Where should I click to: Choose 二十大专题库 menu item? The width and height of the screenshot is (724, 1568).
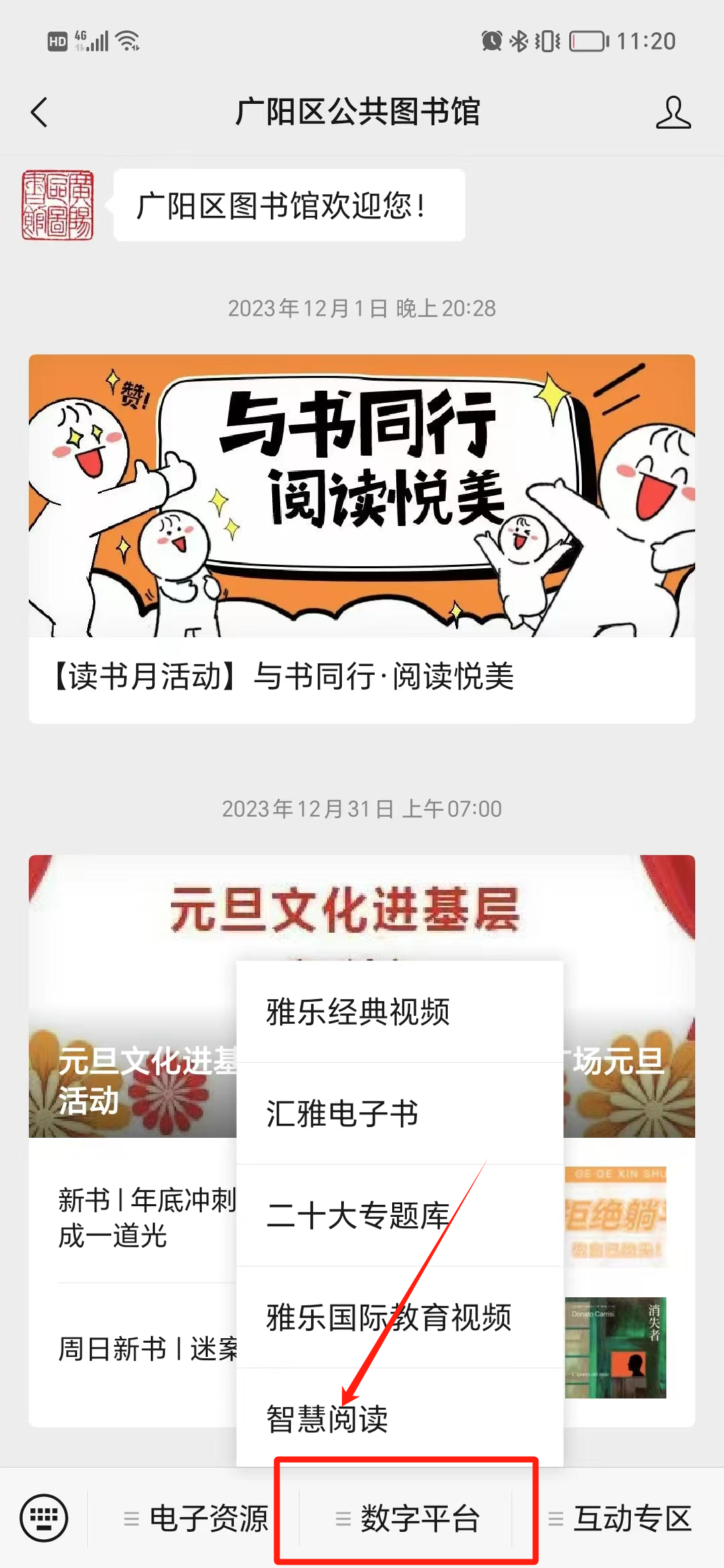click(400, 1216)
